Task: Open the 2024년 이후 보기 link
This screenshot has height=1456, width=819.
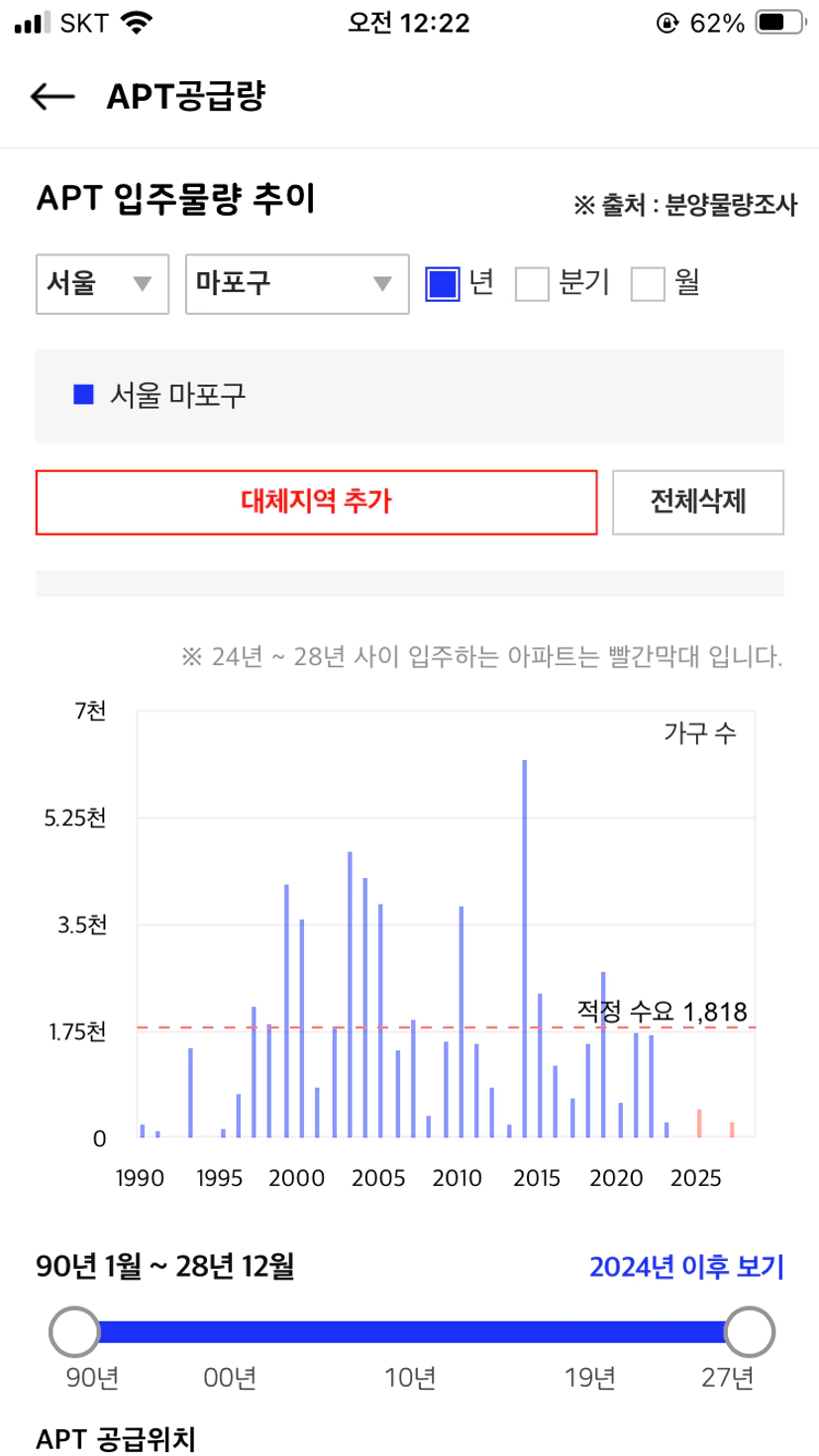Action: (x=685, y=1266)
